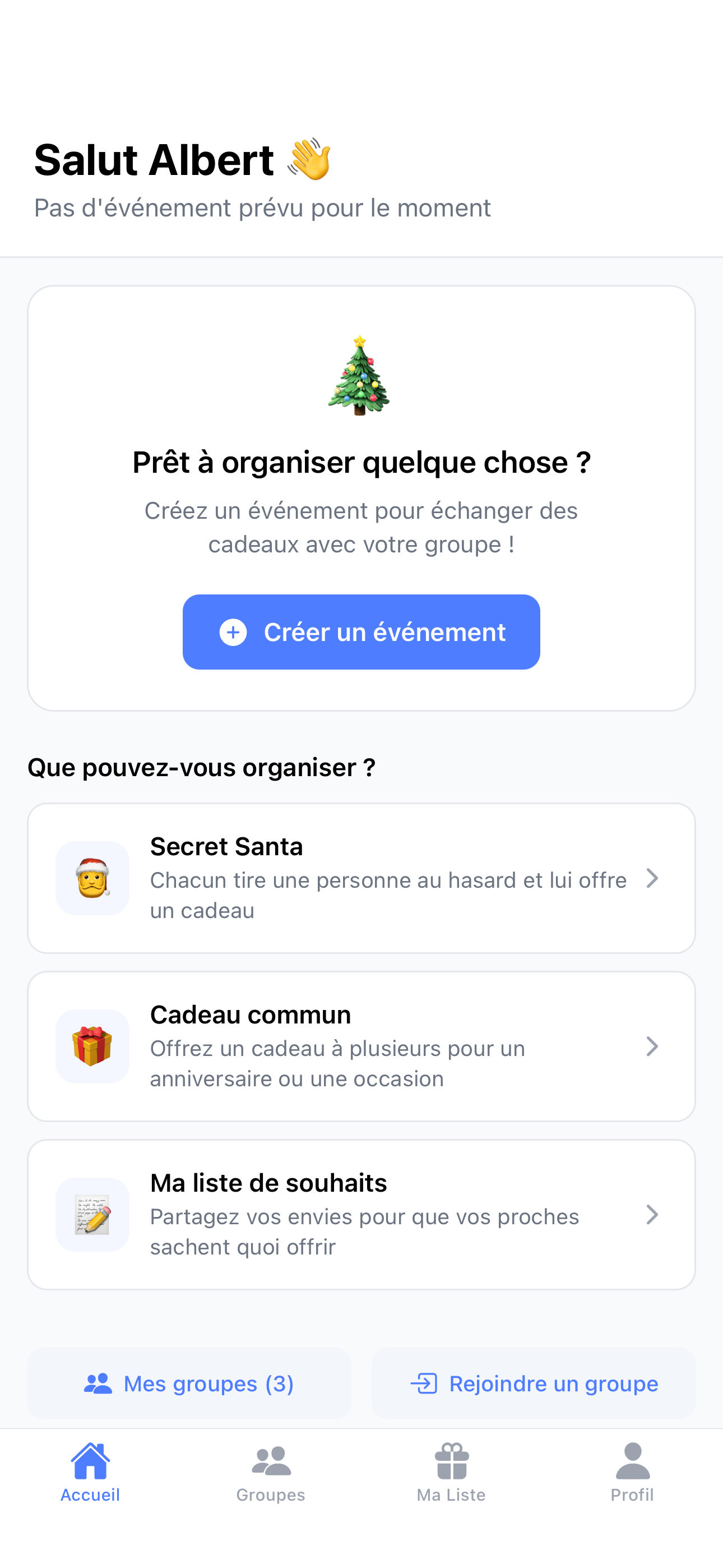Open Mes groupes (3)
This screenshot has height=1568, width=723.
(189, 1383)
